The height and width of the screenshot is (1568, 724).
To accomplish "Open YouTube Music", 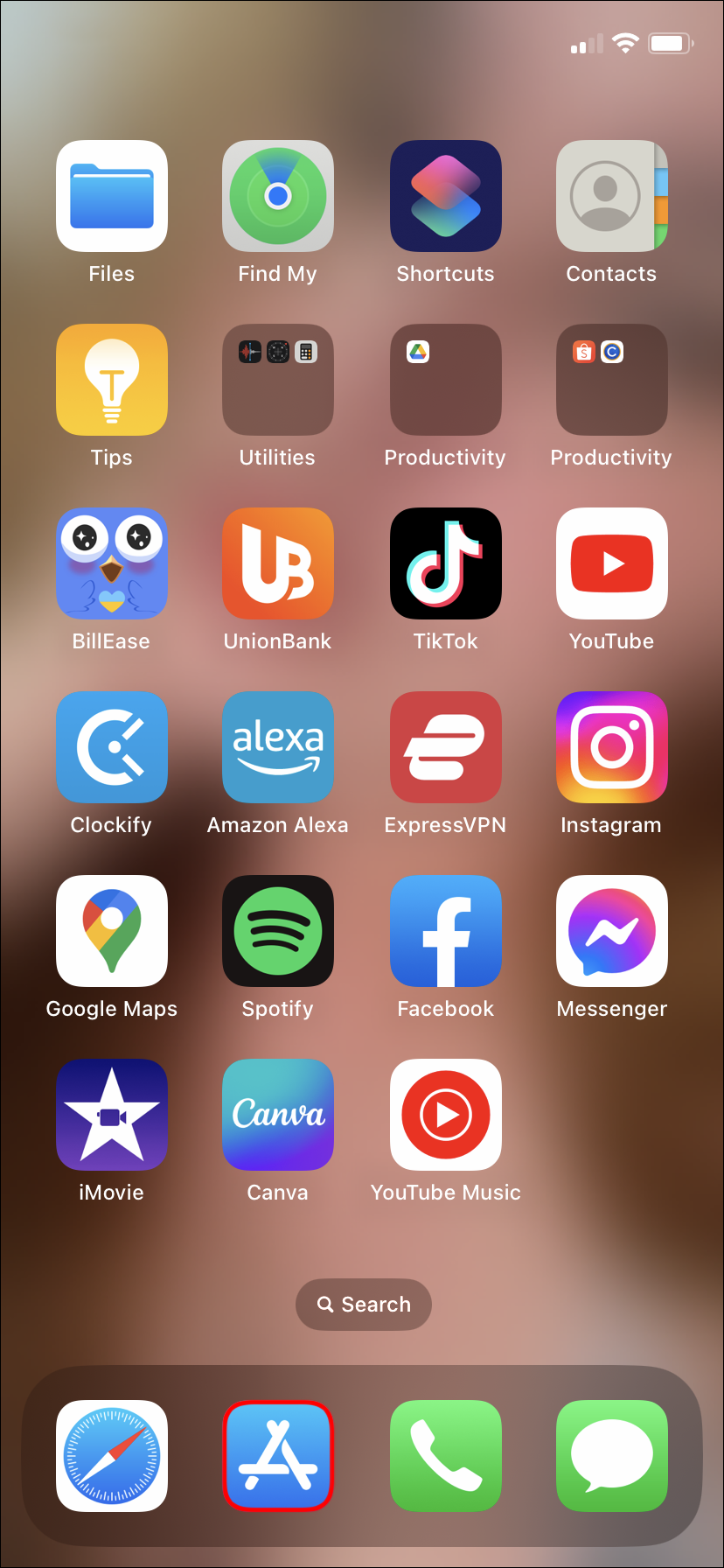I will 446,1115.
